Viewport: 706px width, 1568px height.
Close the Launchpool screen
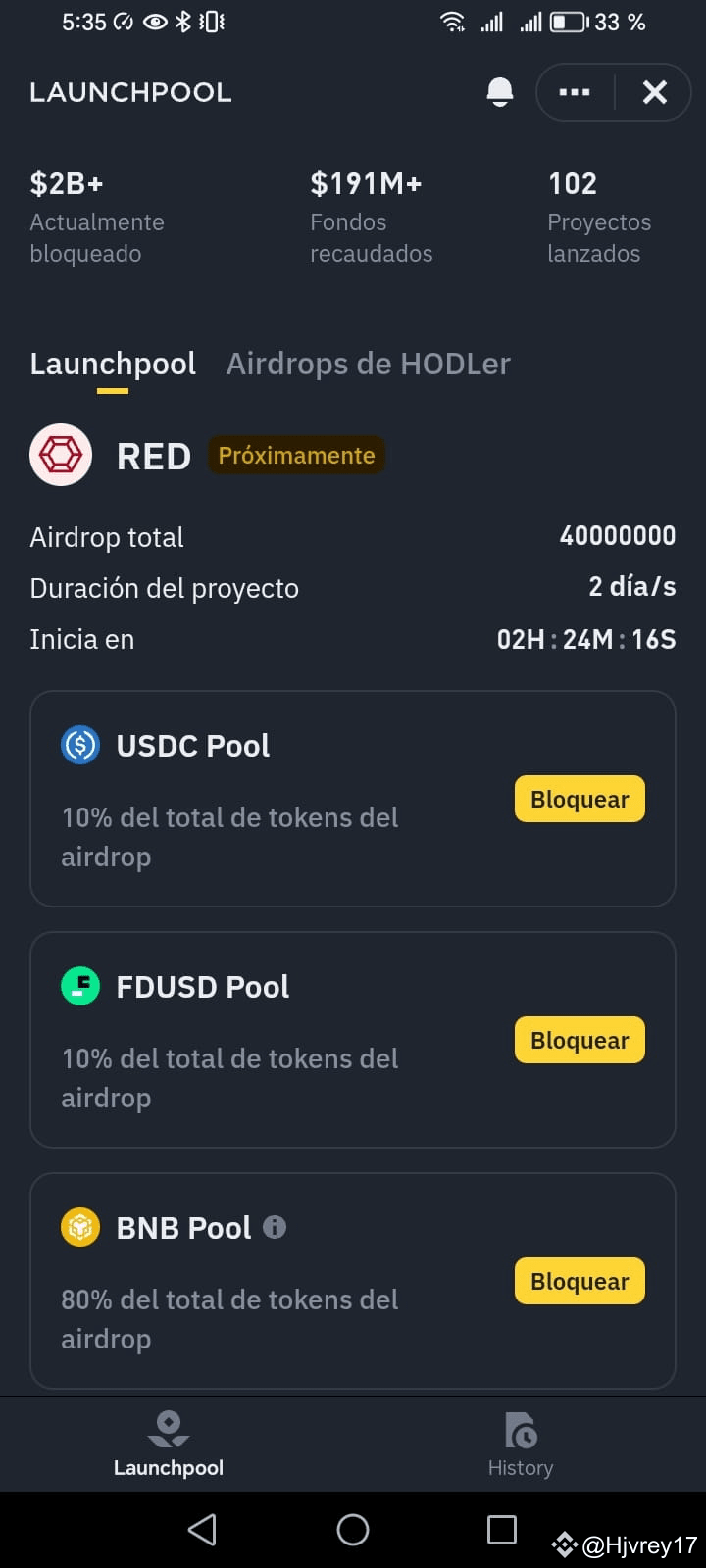point(654,91)
